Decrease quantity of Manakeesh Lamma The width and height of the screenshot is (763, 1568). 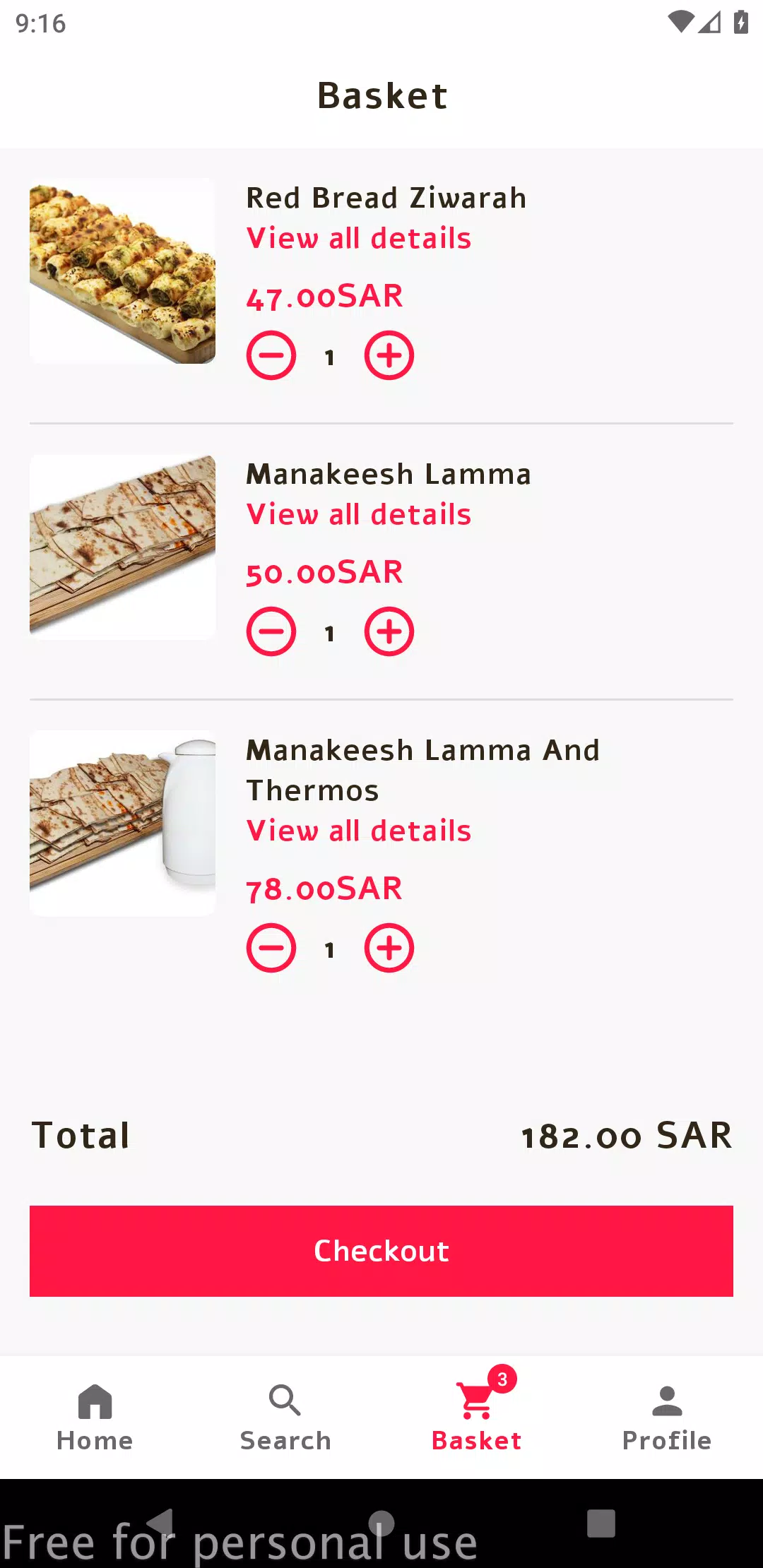click(271, 631)
